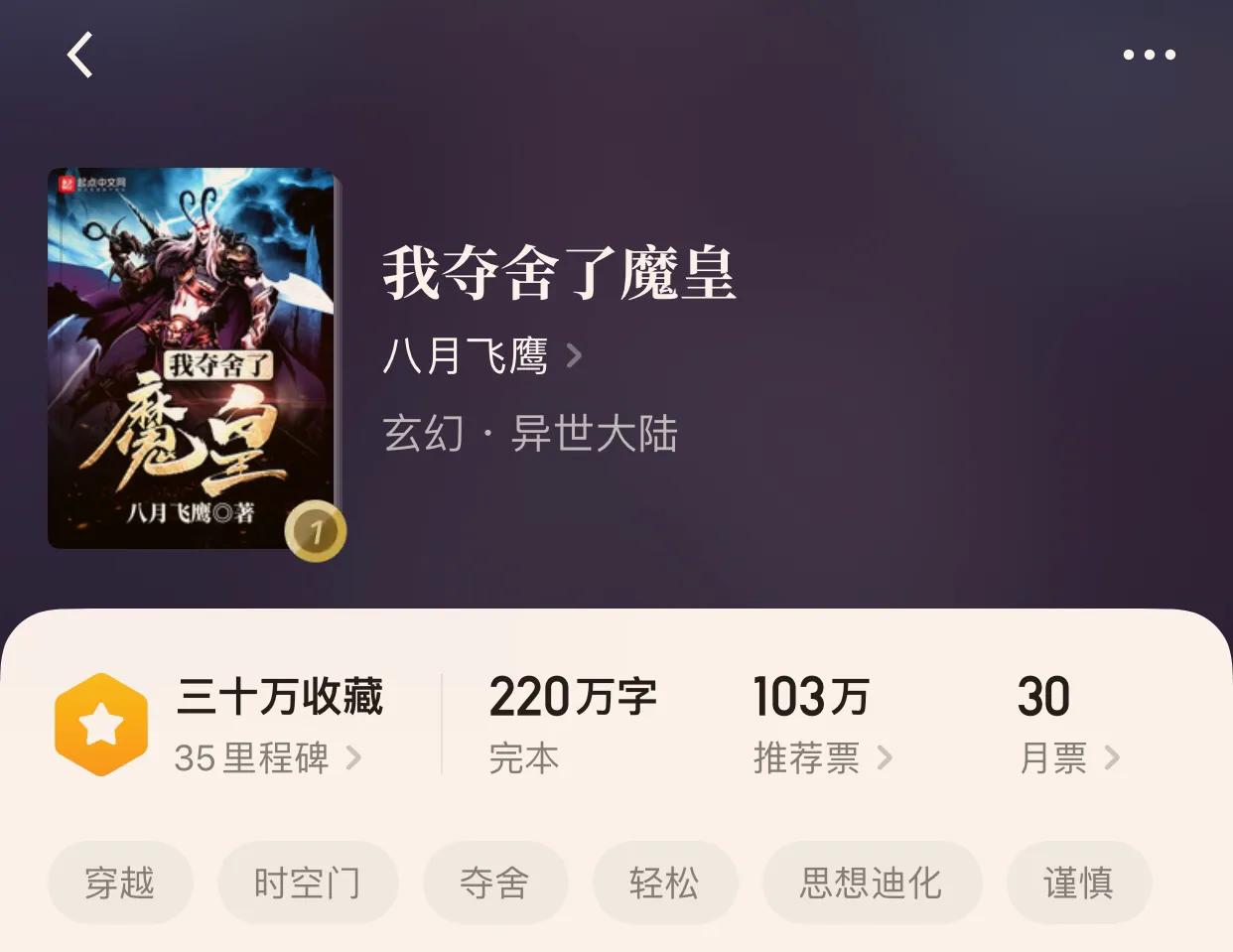This screenshot has width=1233, height=952.
Task: Go back using the top-left arrow
Action: 80,55
